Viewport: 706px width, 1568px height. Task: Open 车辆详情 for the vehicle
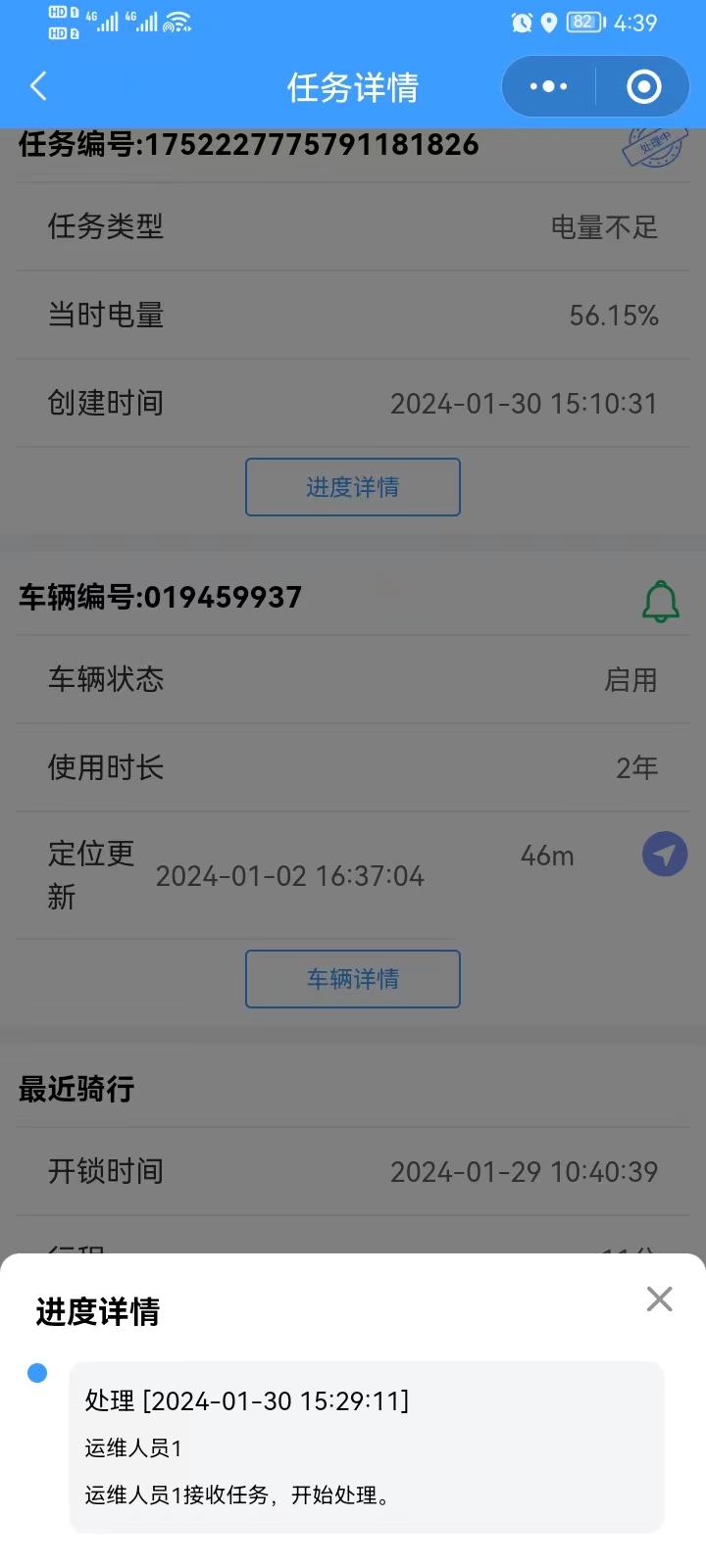tap(353, 979)
